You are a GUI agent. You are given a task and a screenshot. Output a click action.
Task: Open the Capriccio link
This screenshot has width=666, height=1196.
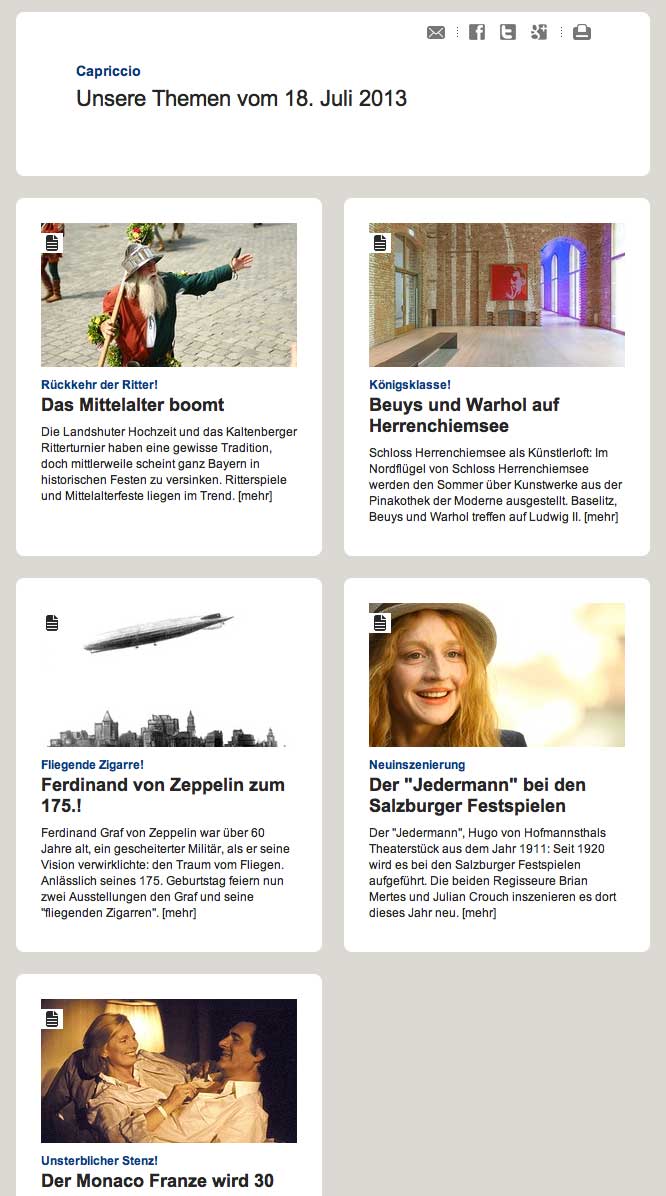click(108, 71)
